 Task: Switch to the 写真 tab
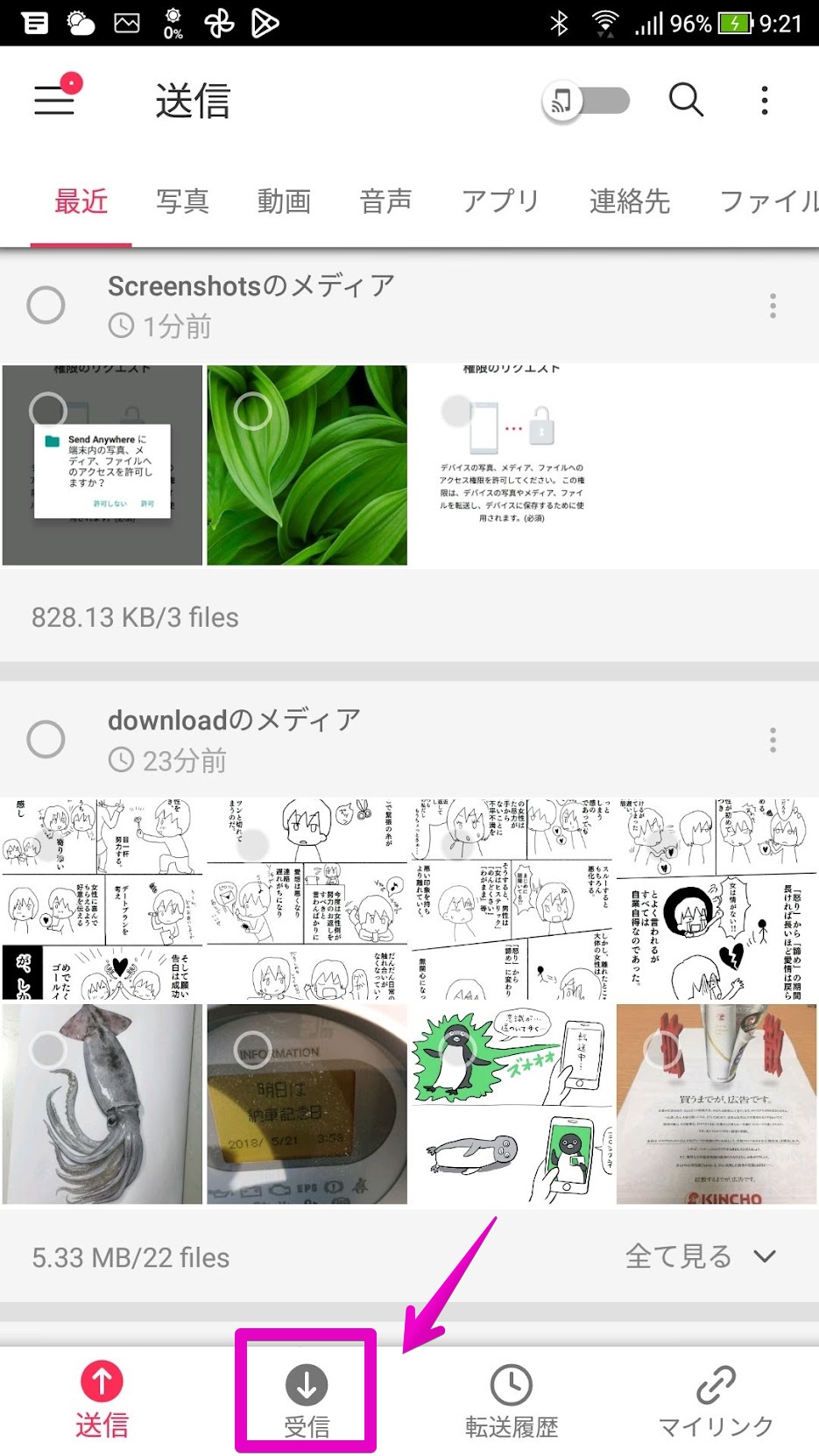(182, 201)
